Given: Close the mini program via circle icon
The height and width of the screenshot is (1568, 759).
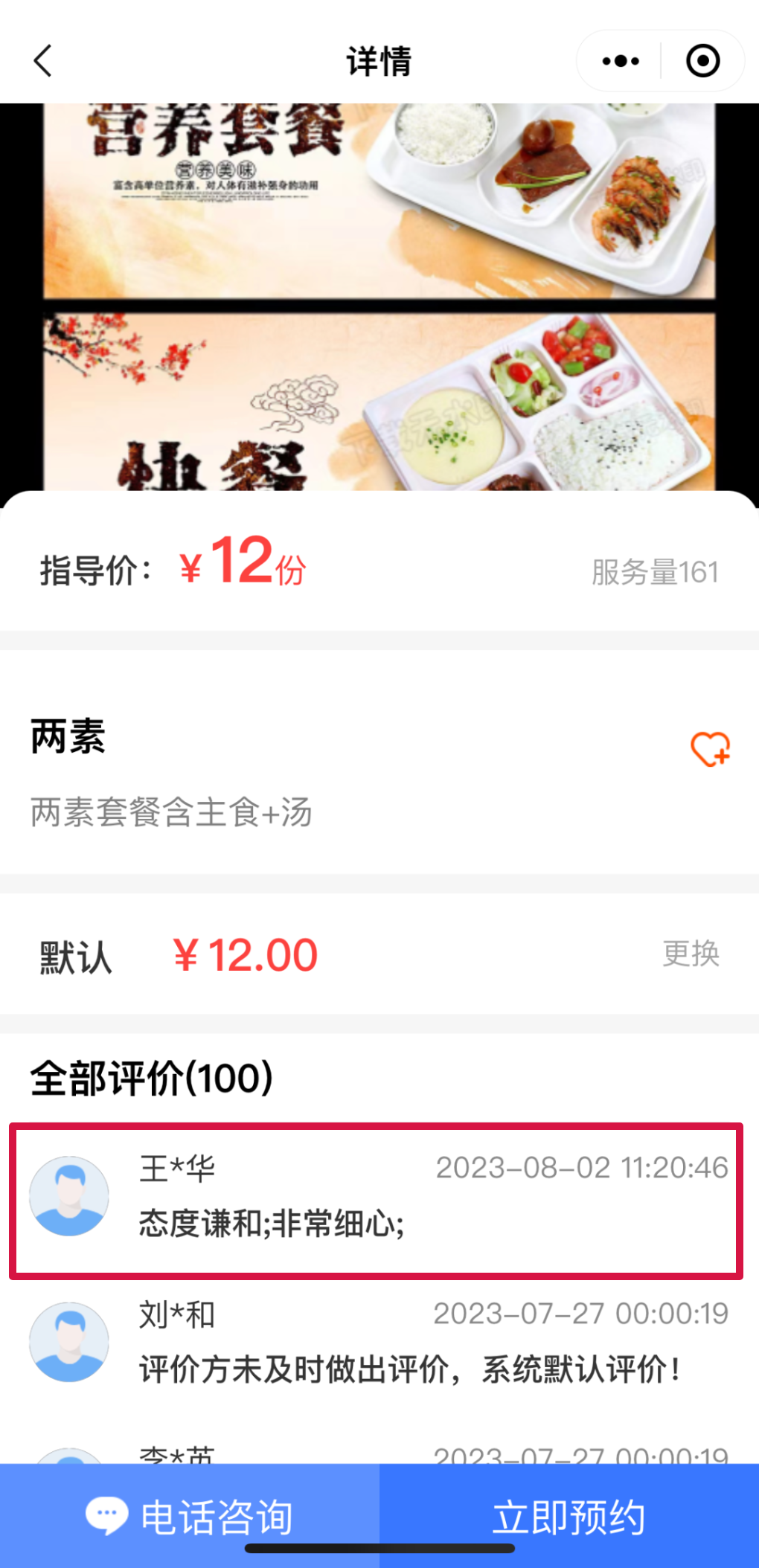Looking at the screenshot, I should pos(702,61).
